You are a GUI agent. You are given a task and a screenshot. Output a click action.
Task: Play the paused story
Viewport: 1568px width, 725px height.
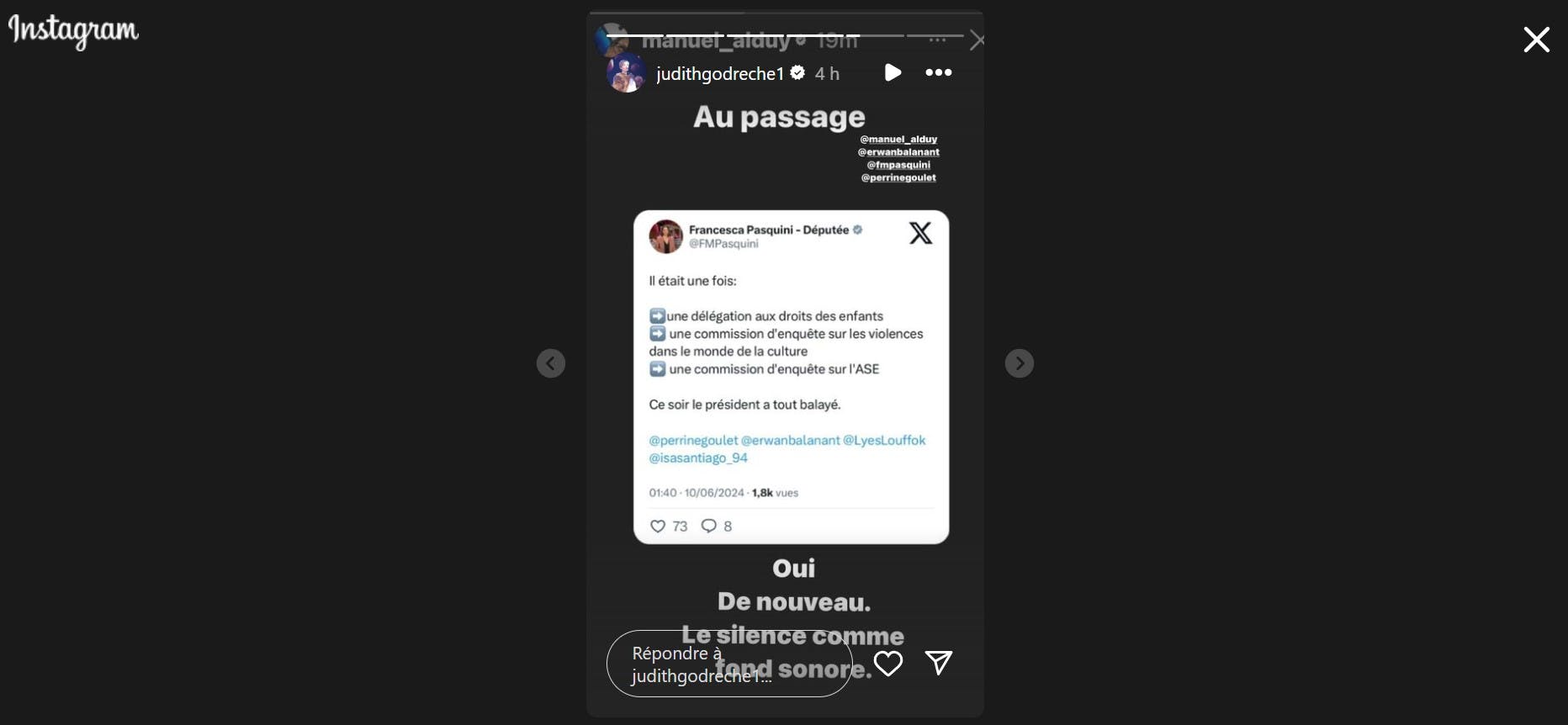[893, 73]
